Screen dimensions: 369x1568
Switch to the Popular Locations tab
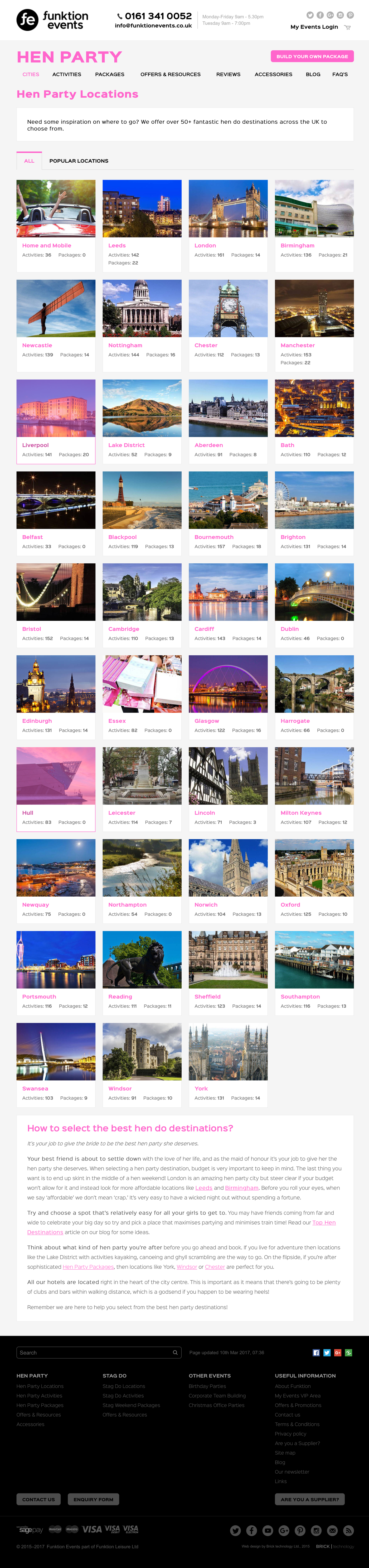pyautogui.click(x=79, y=161)
